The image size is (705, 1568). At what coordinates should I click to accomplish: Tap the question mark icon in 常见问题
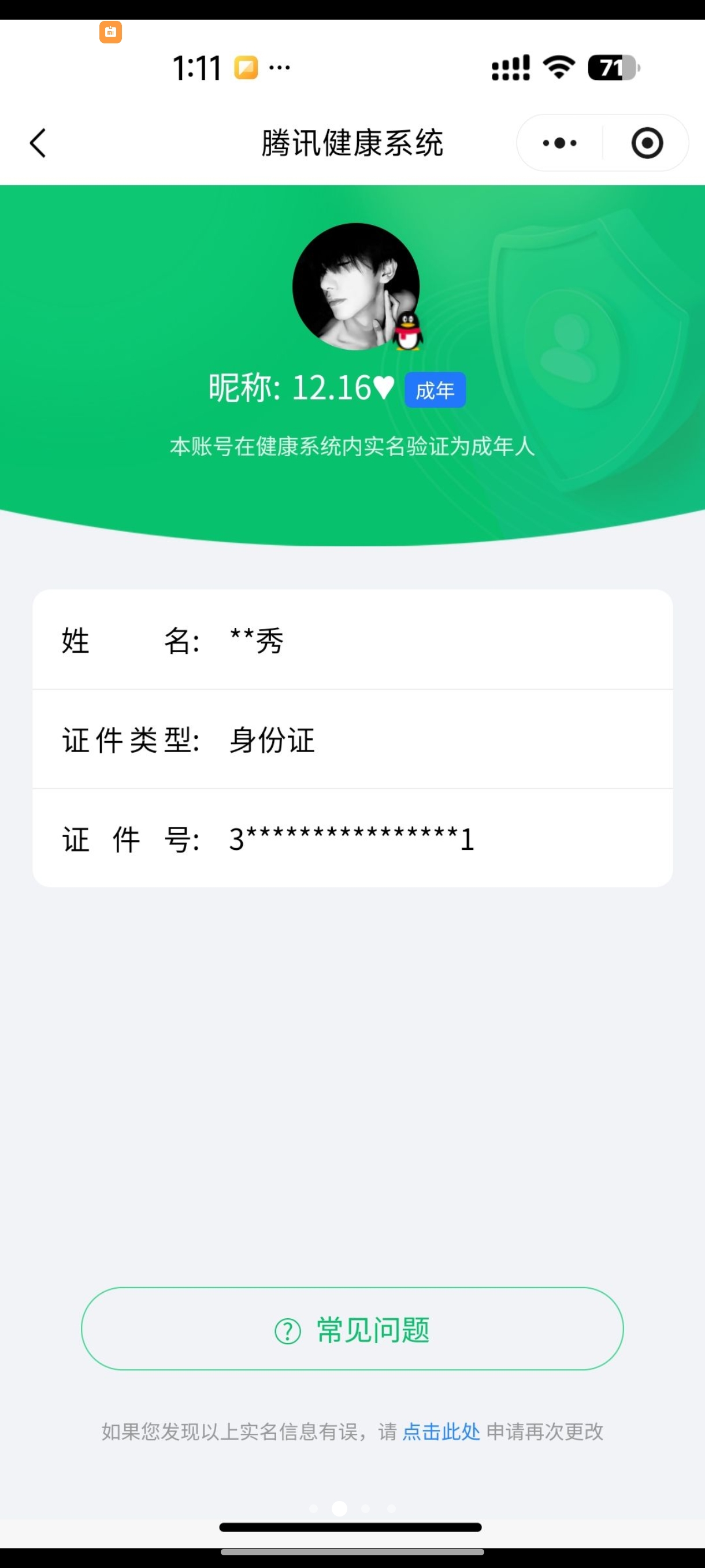point(287,1329)
